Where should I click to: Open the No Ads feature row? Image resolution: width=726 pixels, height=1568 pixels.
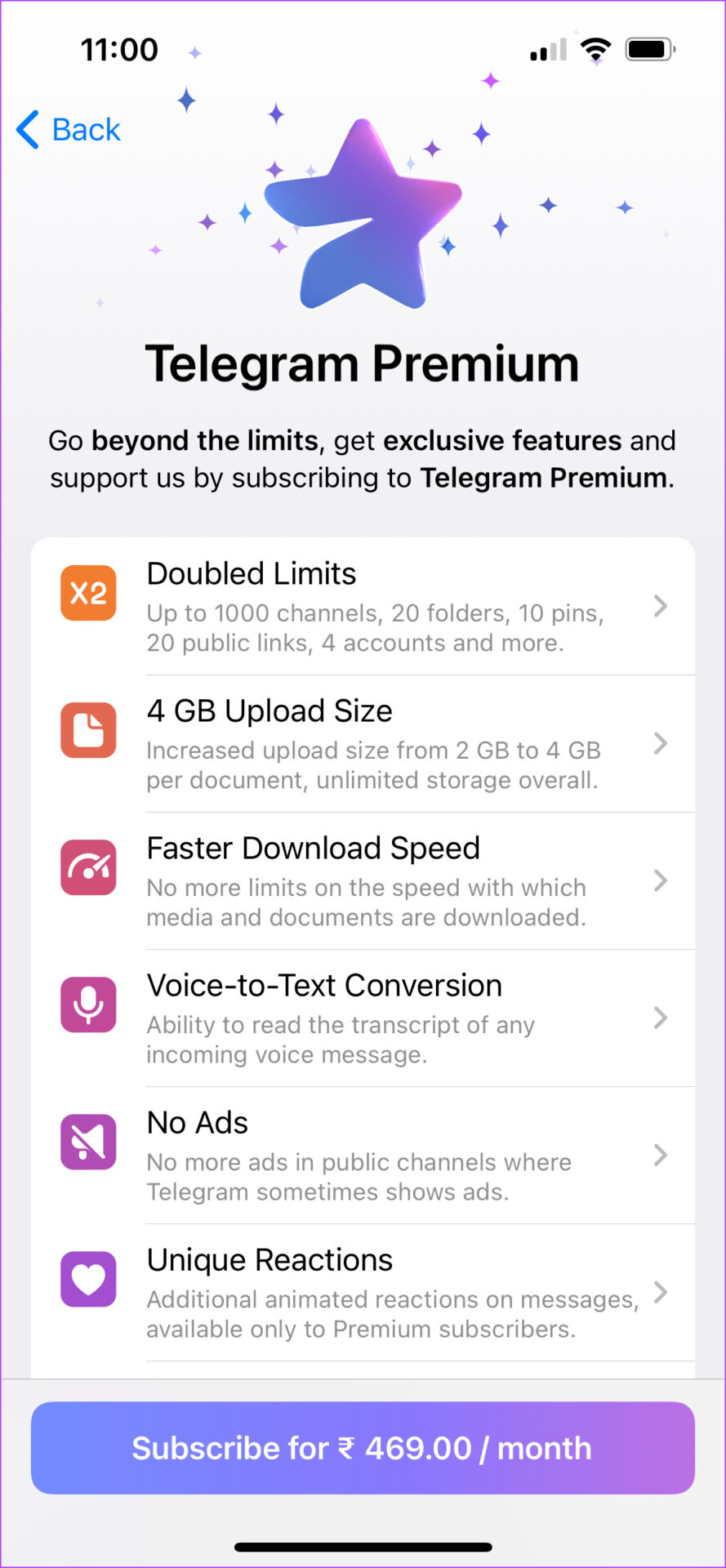tap(363, 1156)
